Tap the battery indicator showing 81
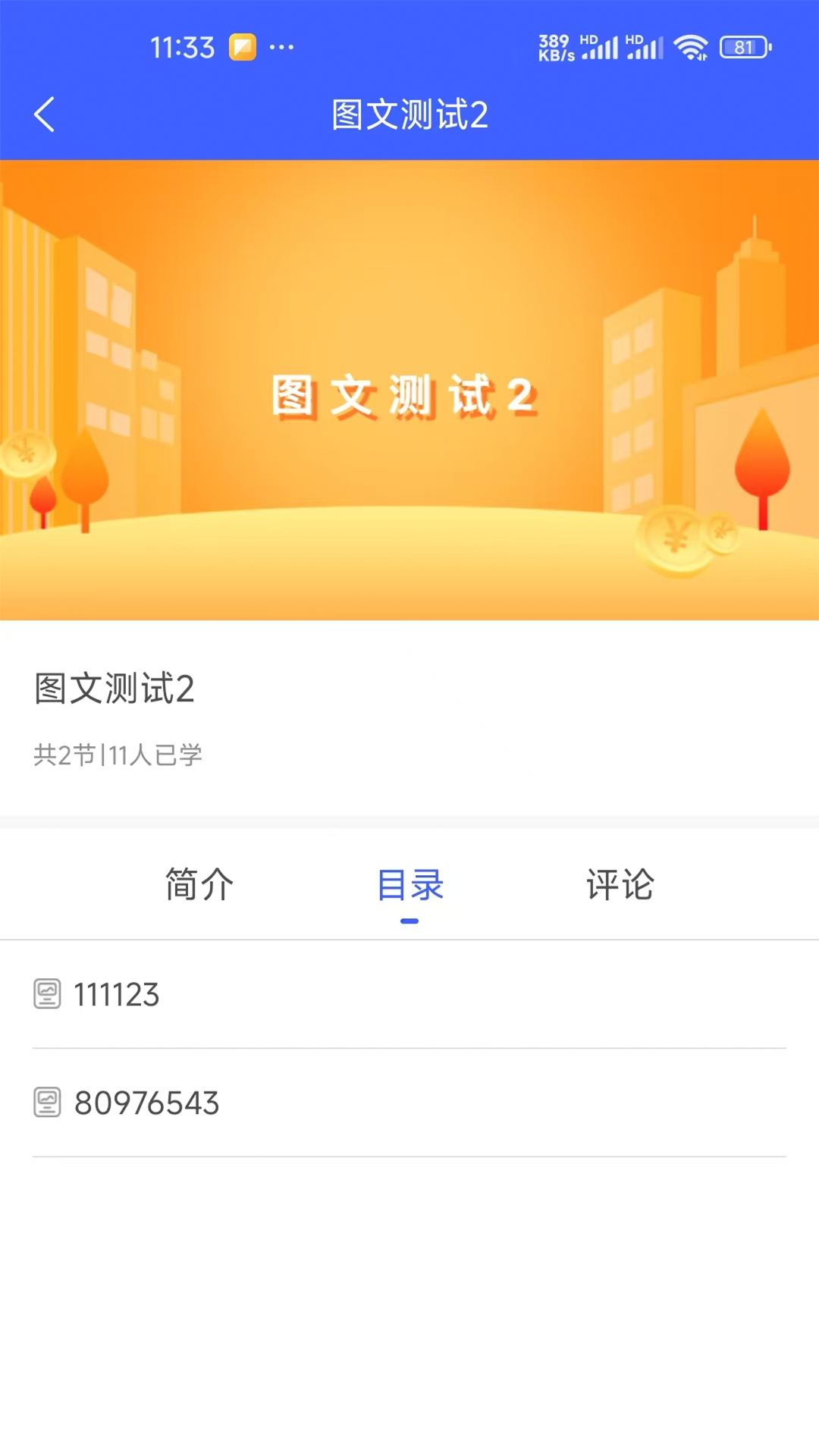 coord(744,47)
